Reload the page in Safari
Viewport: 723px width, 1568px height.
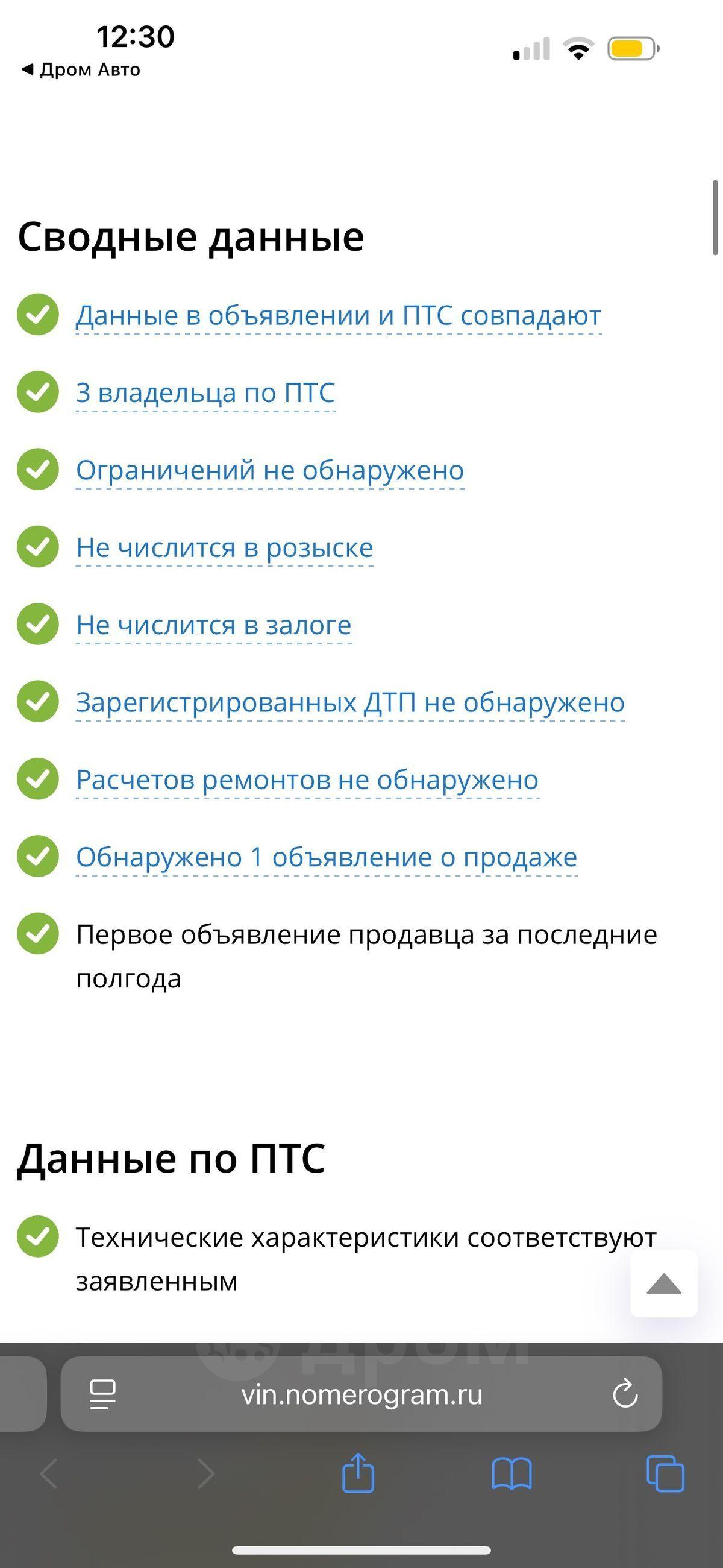tap(624, 1394)
